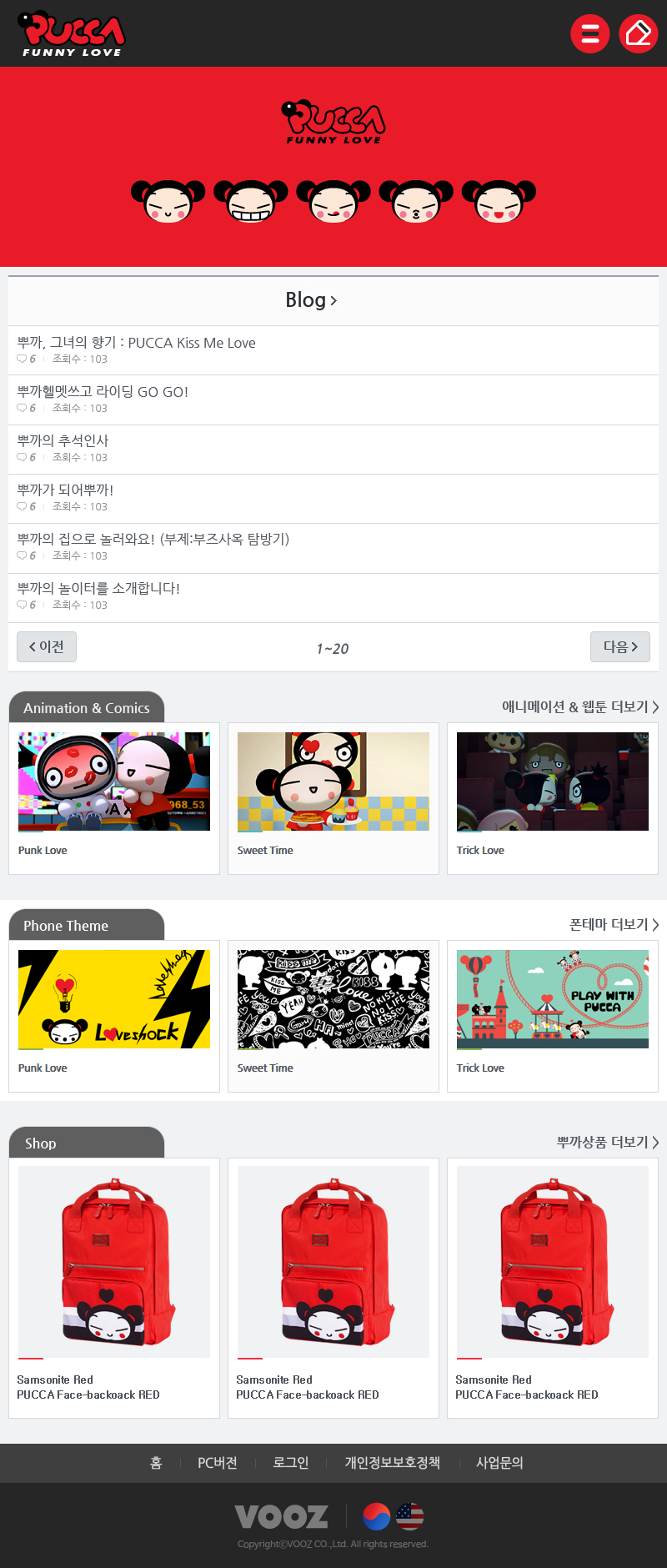The width and height of the screenshot is (667, 1568).
Task: Go to previous page with 이전
Action: [47, 646]
